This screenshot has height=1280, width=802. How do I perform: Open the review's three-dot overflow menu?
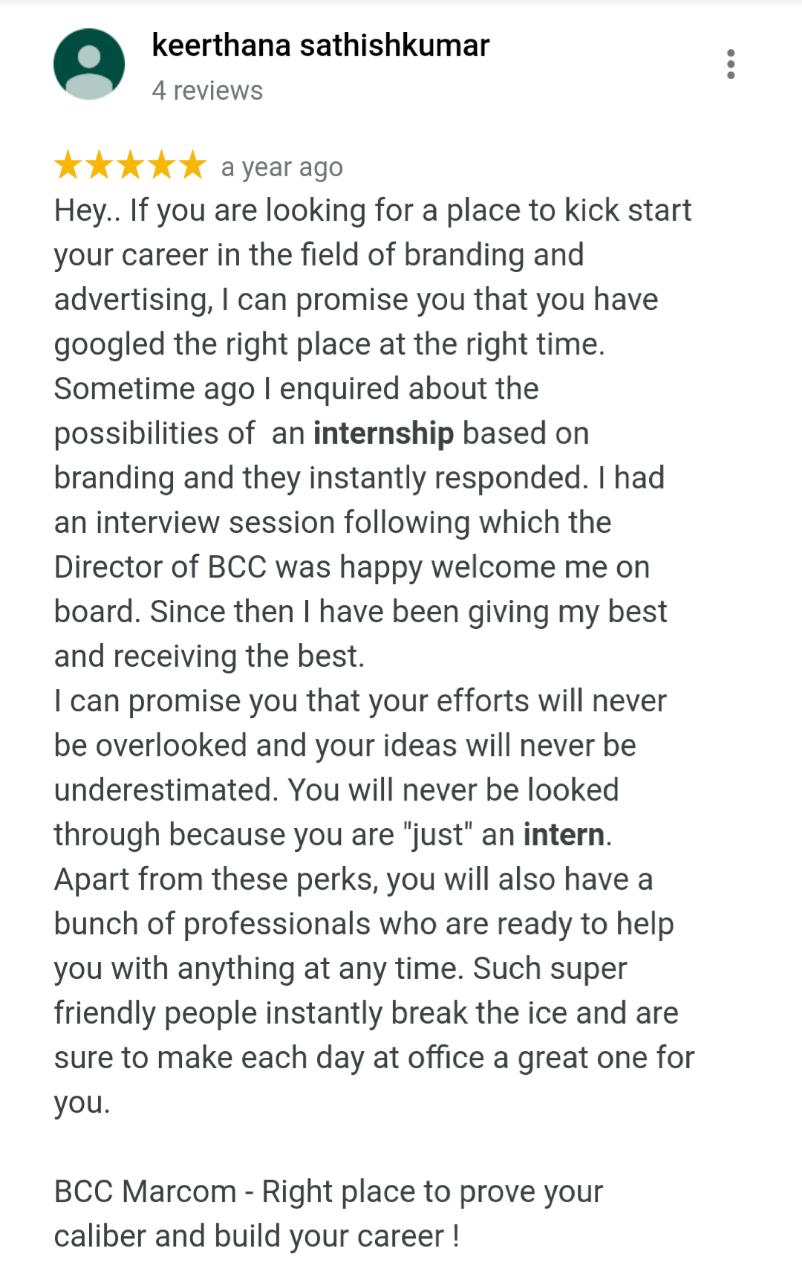point(731,64)
